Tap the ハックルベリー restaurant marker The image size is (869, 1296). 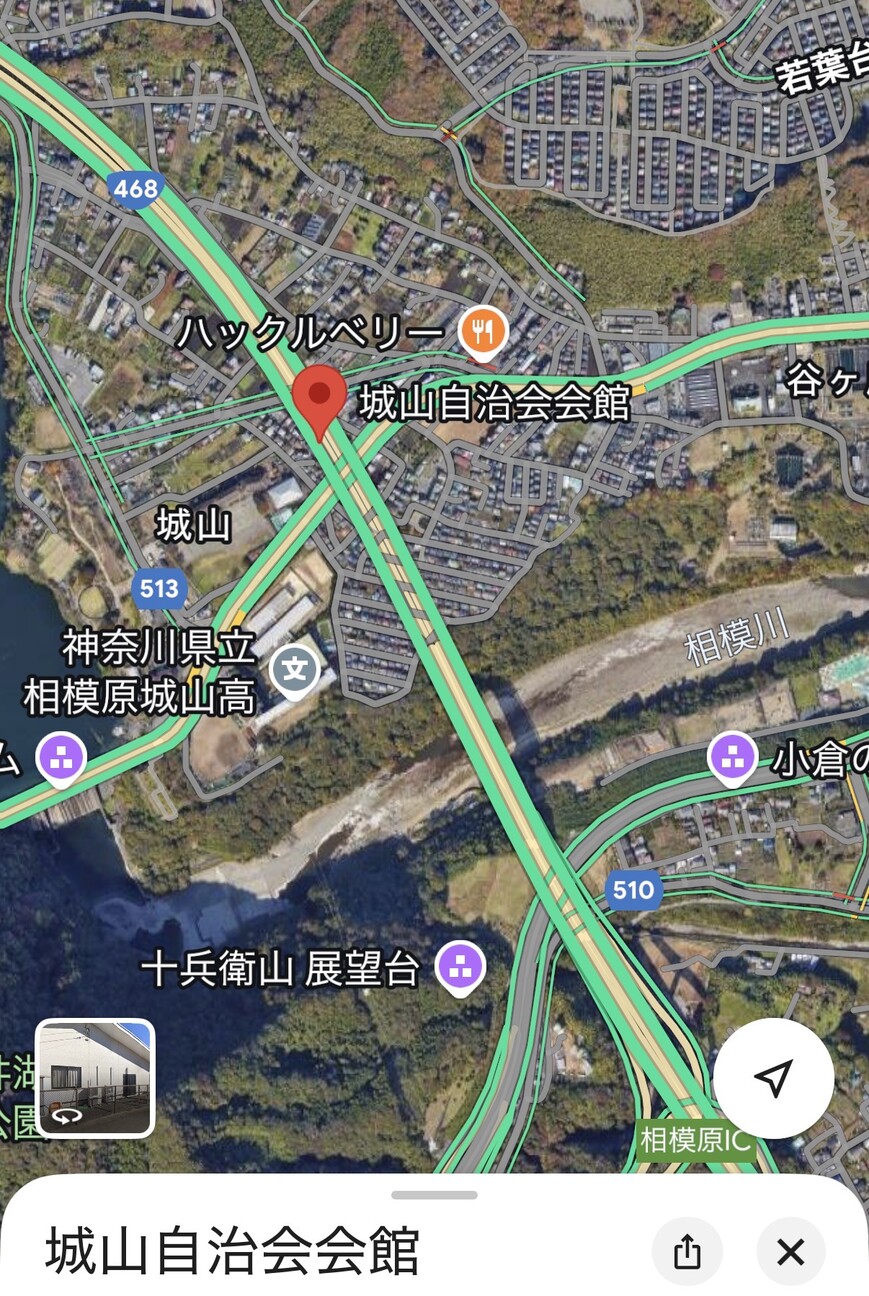tap(483, 330)
